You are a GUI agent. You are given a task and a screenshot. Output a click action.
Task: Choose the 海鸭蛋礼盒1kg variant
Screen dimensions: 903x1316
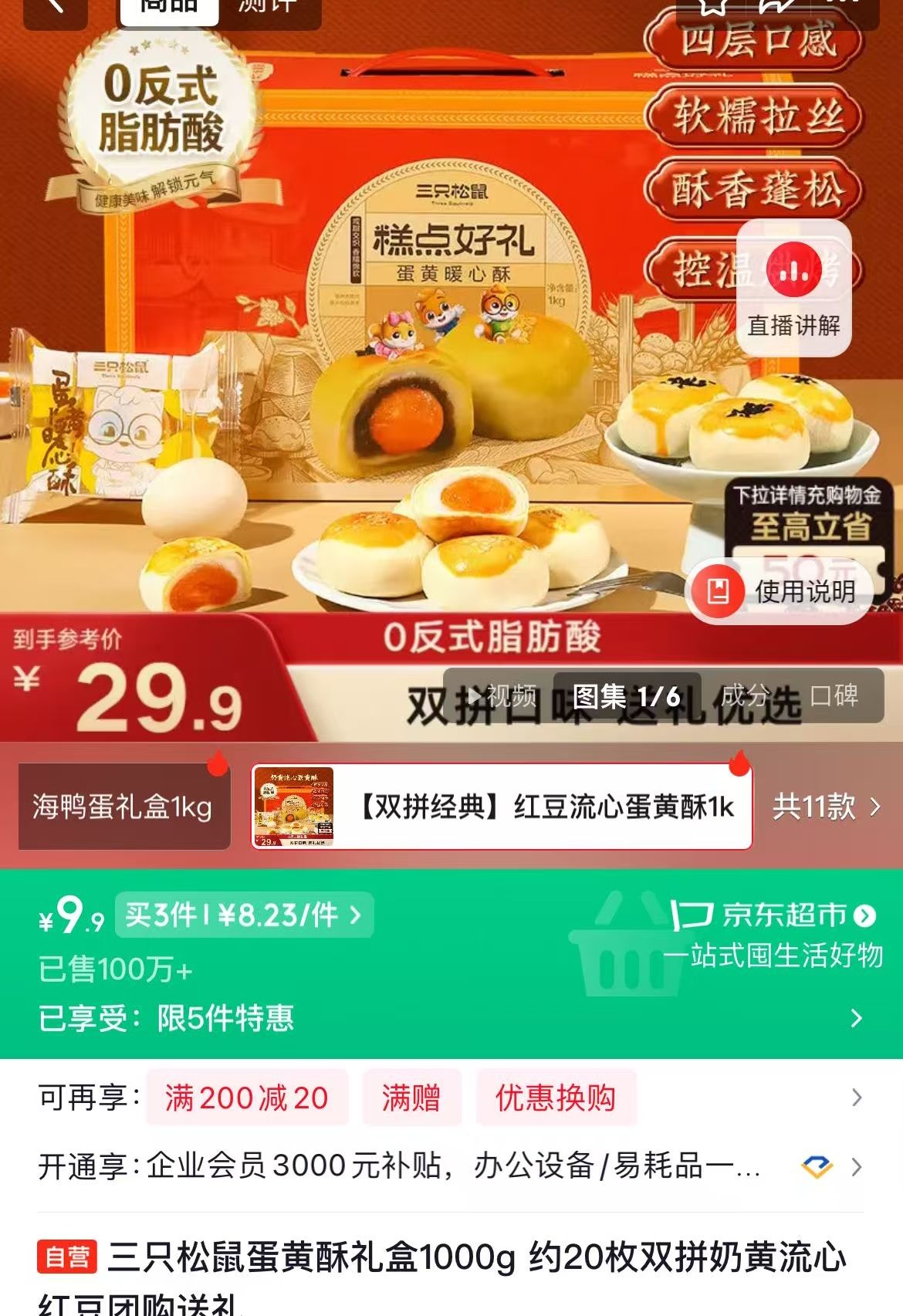(123, 807)
